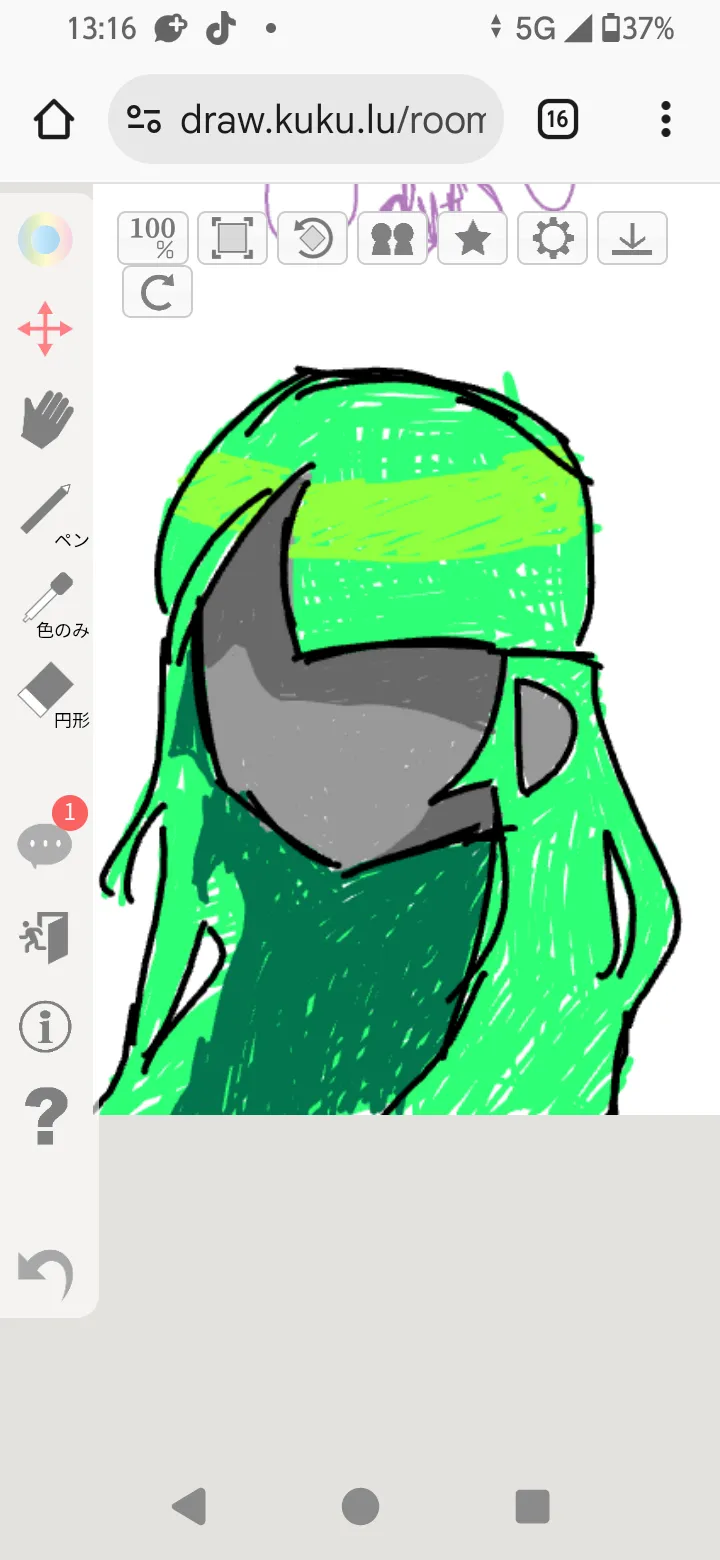The height and width of the screenshot is (1560, 720).
Task: Open the browser tab switcher
Action: click(558, 121)
